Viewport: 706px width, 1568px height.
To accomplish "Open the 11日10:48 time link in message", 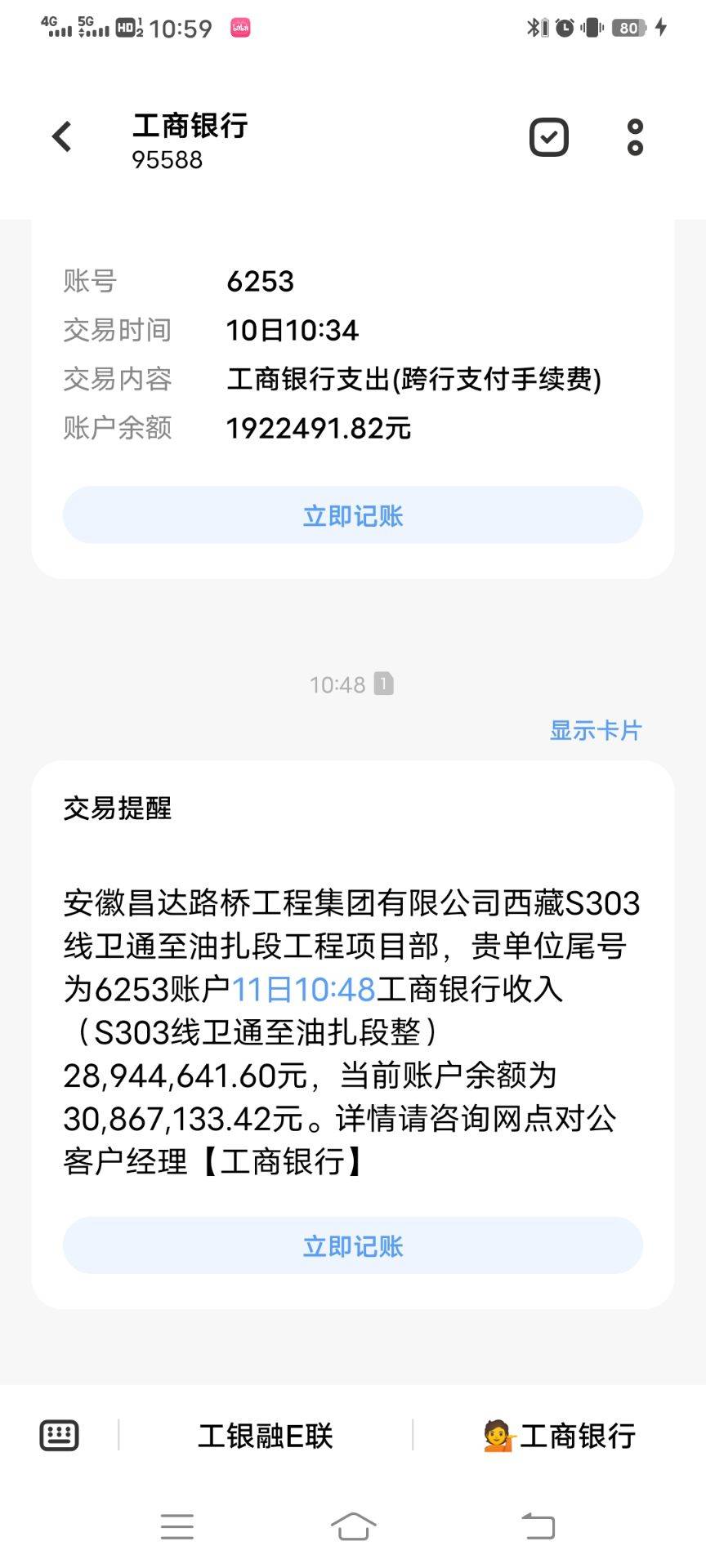I will (303, 989).
